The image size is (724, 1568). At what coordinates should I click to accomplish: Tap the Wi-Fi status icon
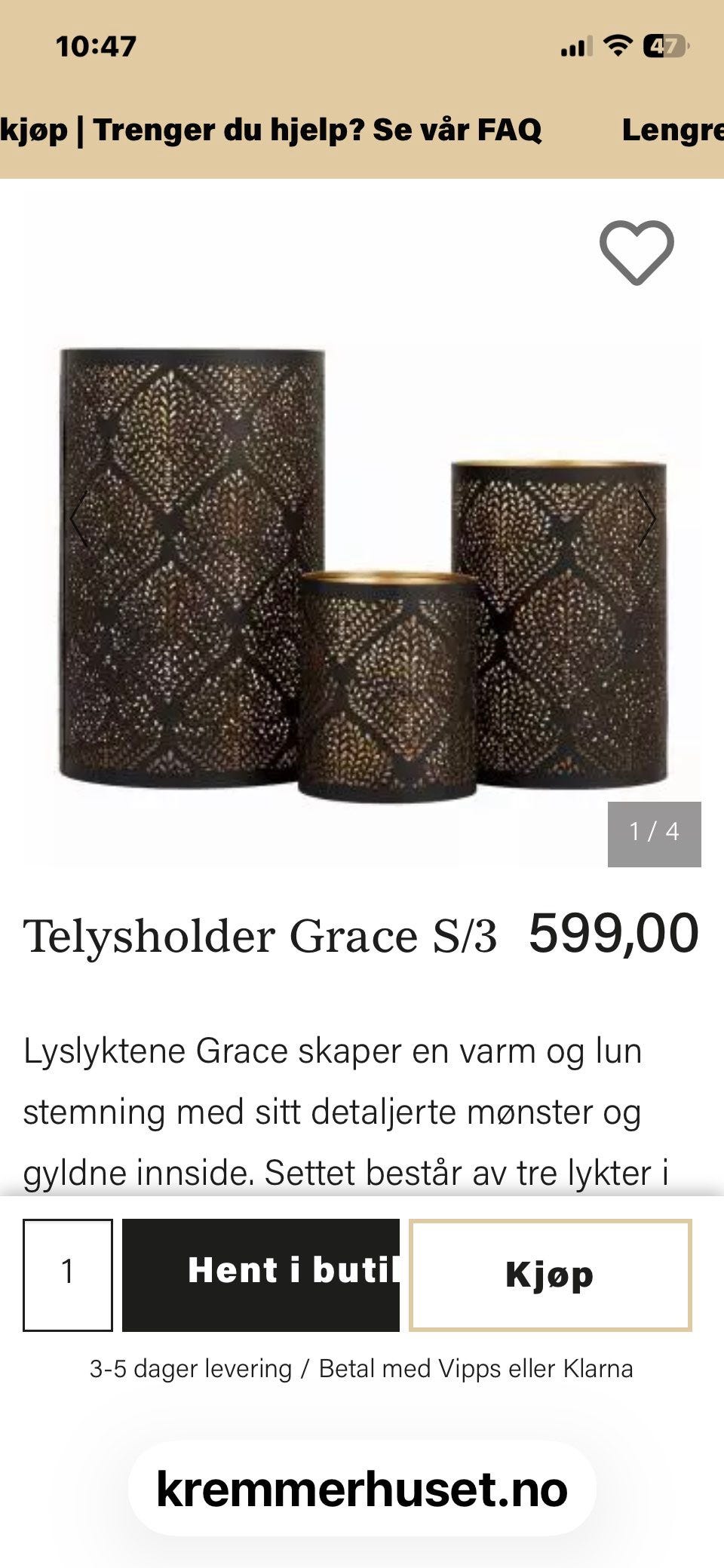[617, 45]
